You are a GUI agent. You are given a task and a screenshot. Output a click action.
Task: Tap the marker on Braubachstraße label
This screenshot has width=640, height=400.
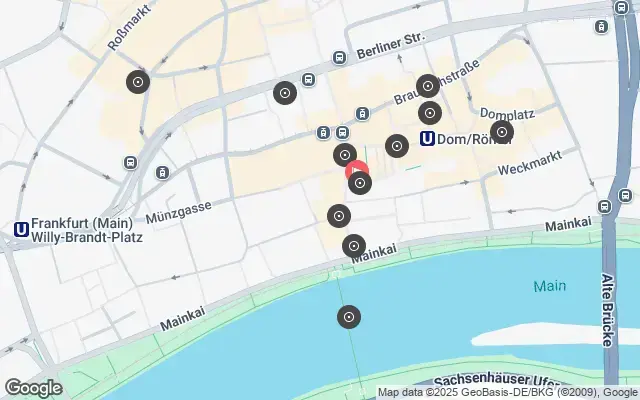(x=428, y=87)
